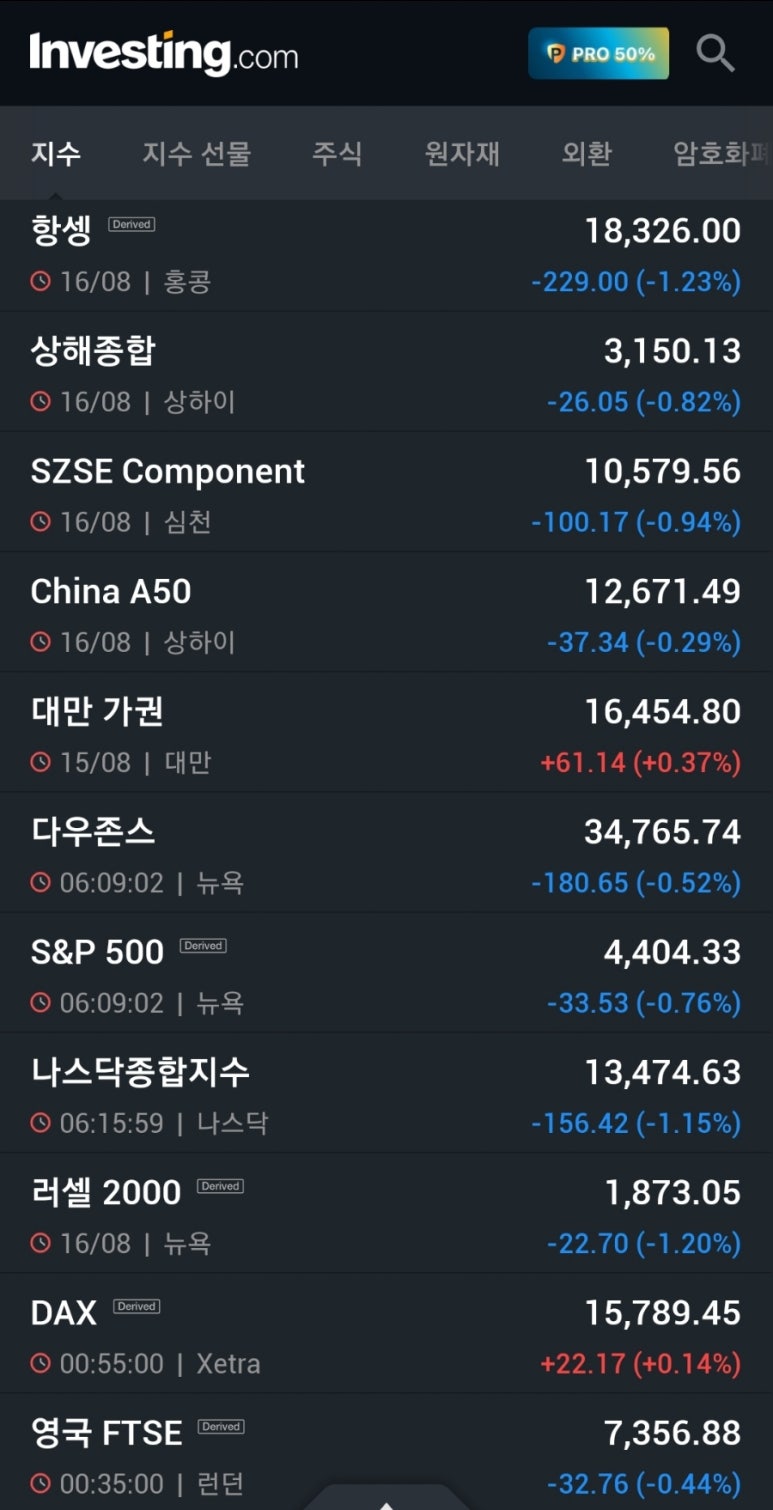Switch to the 지수 선물 tab
This screenshot has width=773, height=1510.
(196, 154)
